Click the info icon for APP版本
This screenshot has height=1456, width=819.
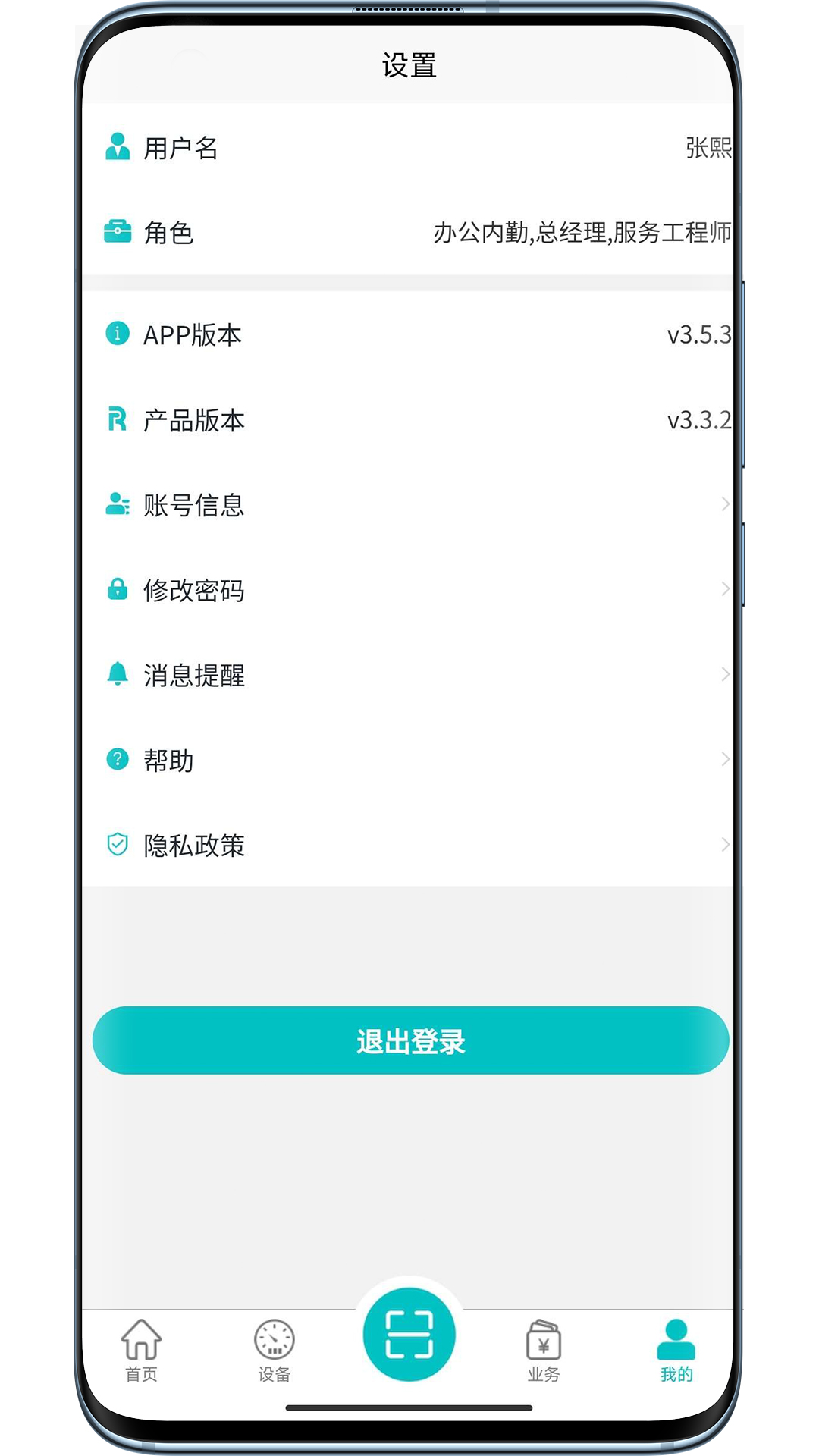pyautogui.click(x=118, y=335)
